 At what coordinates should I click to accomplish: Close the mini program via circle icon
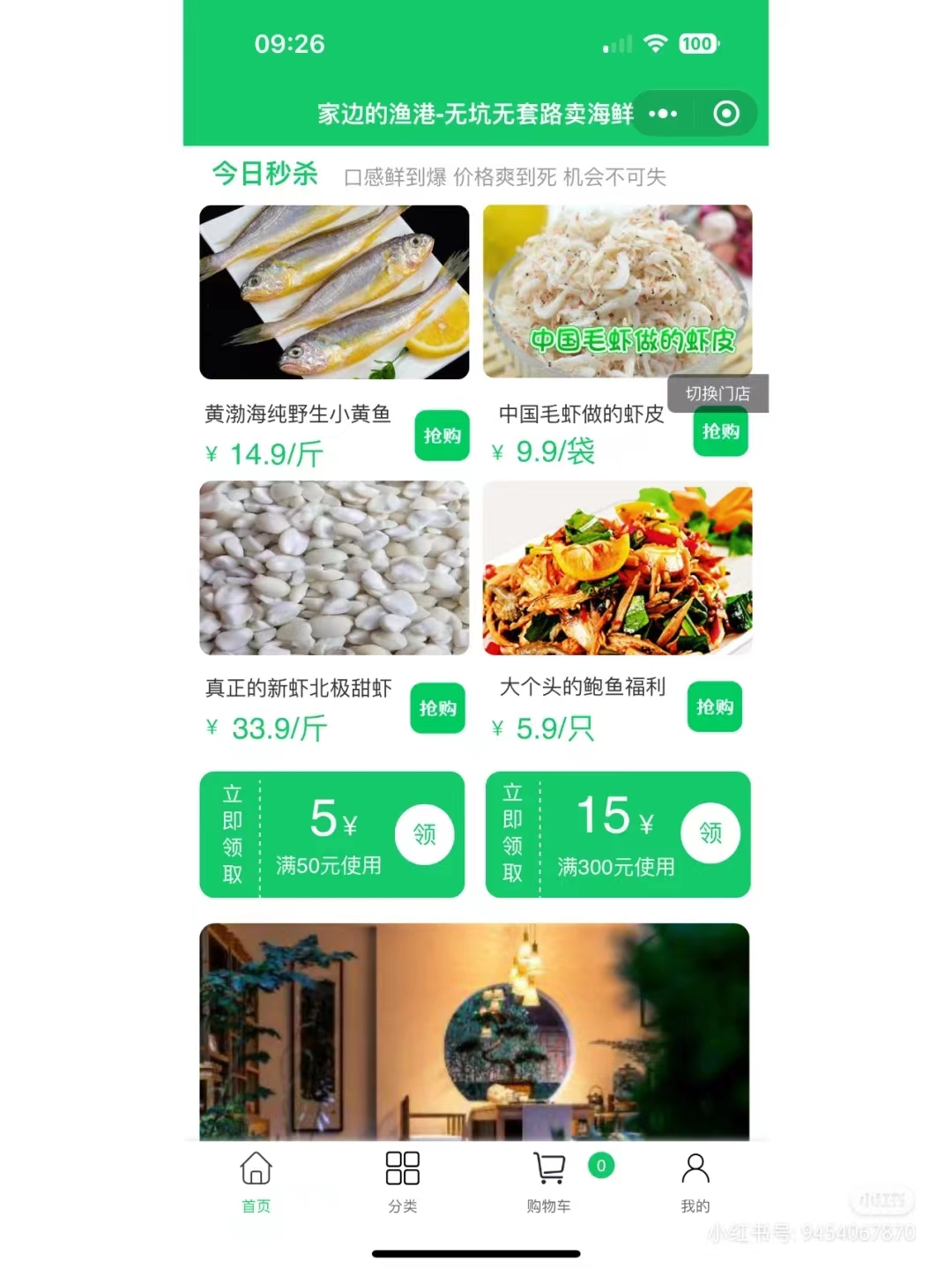click(x=726, y=114)
